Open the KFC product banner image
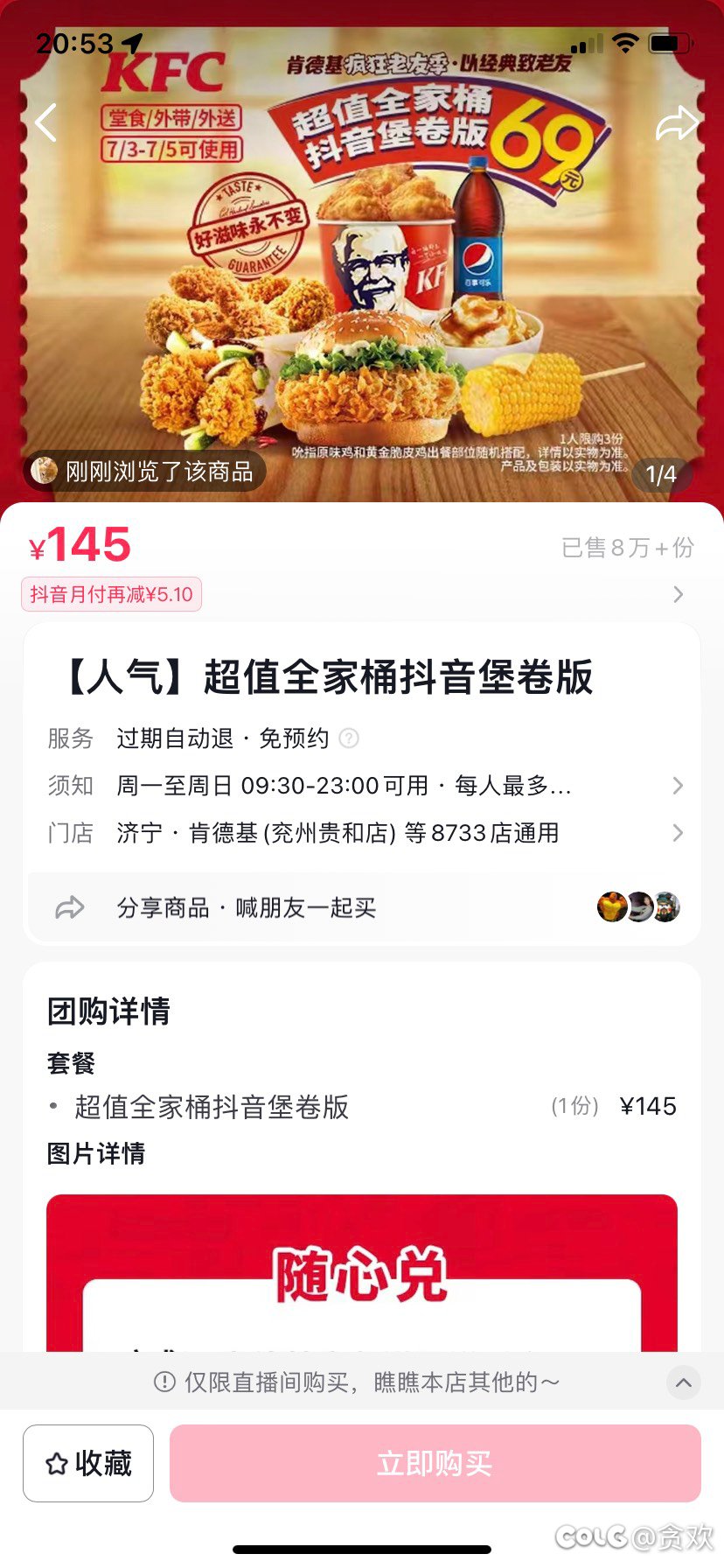Image resolution: width=724 pixels, height=1568 pixels. point(362,254)
